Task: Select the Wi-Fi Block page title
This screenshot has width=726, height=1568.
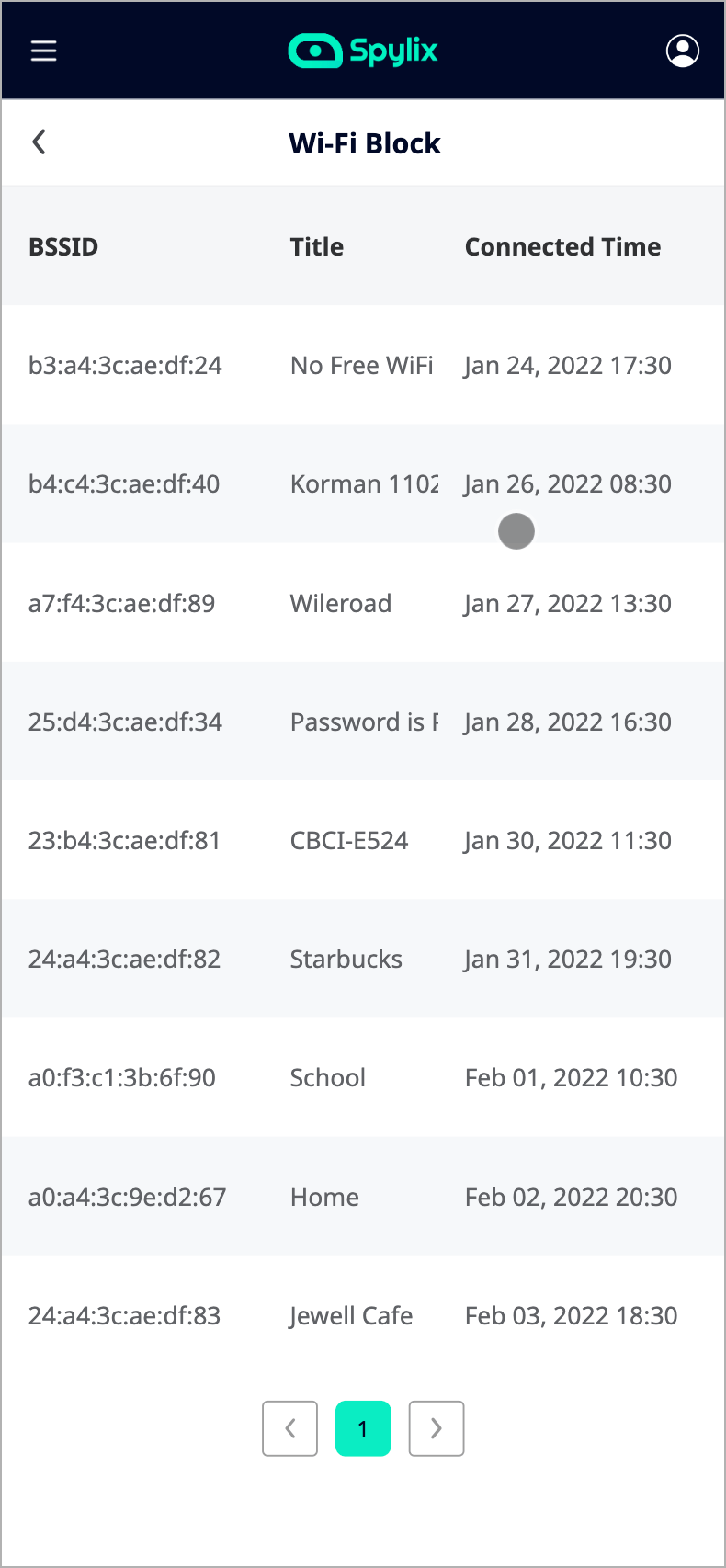Action: click(x=364, y=142)
